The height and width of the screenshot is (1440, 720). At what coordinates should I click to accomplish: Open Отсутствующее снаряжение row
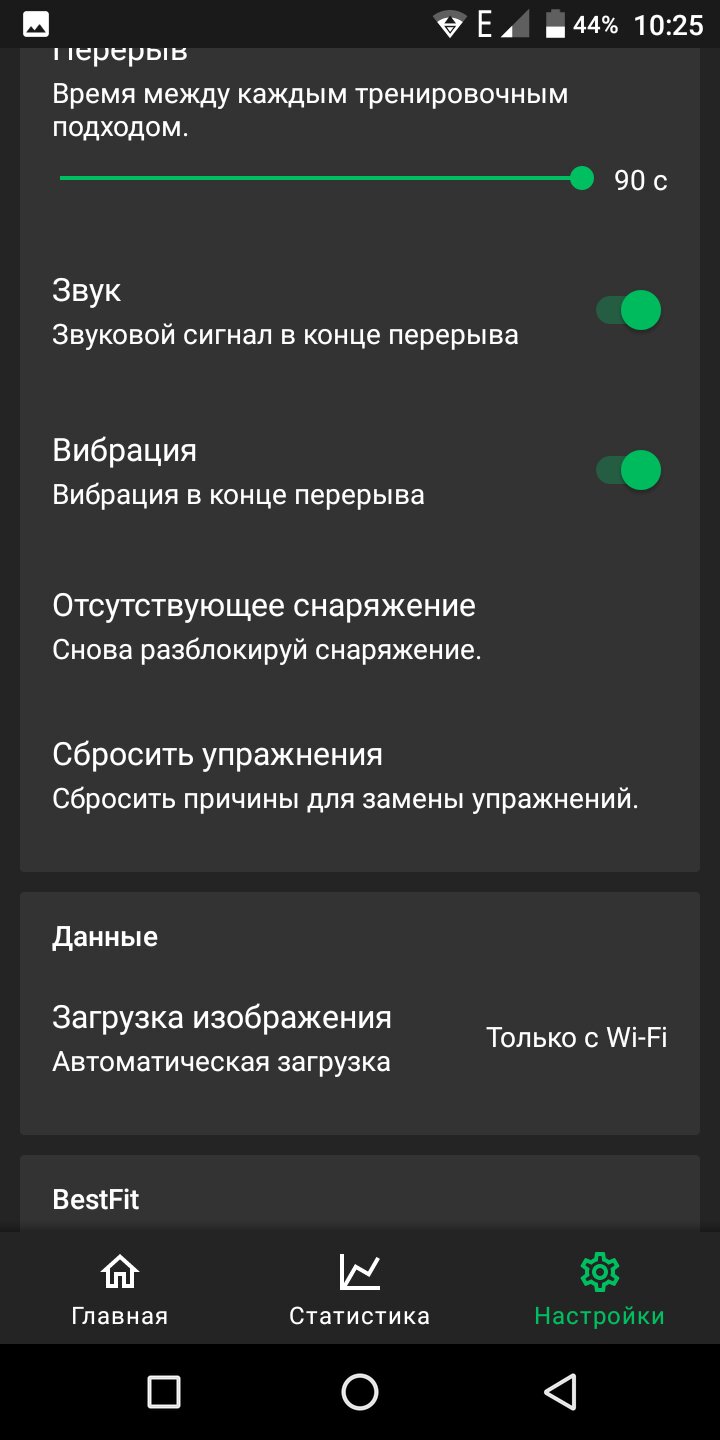click(x=360, y=627)
